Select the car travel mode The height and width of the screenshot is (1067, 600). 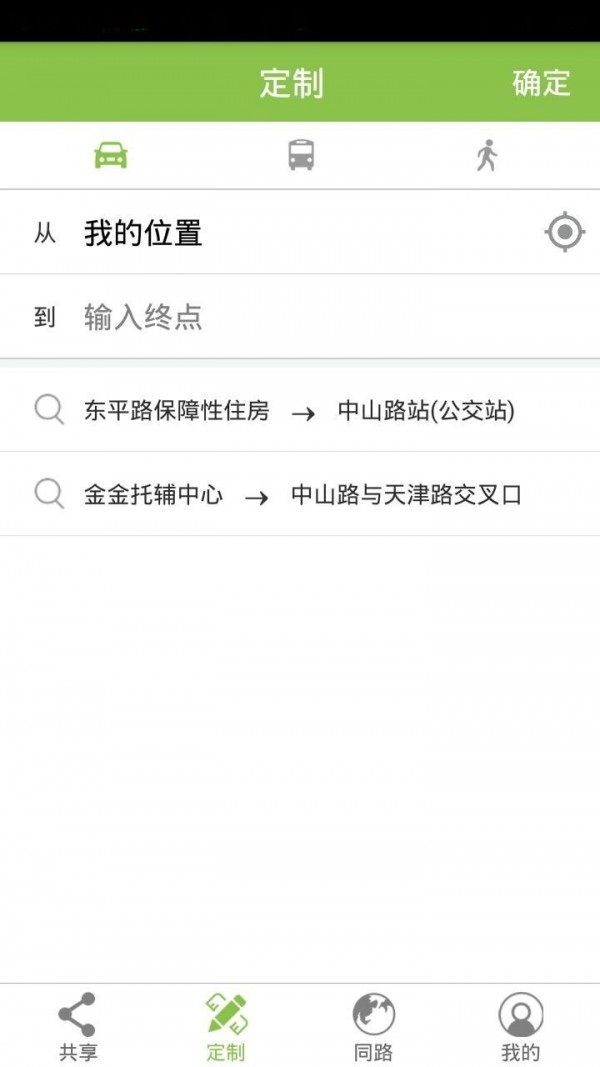click(x=111, y=155)
